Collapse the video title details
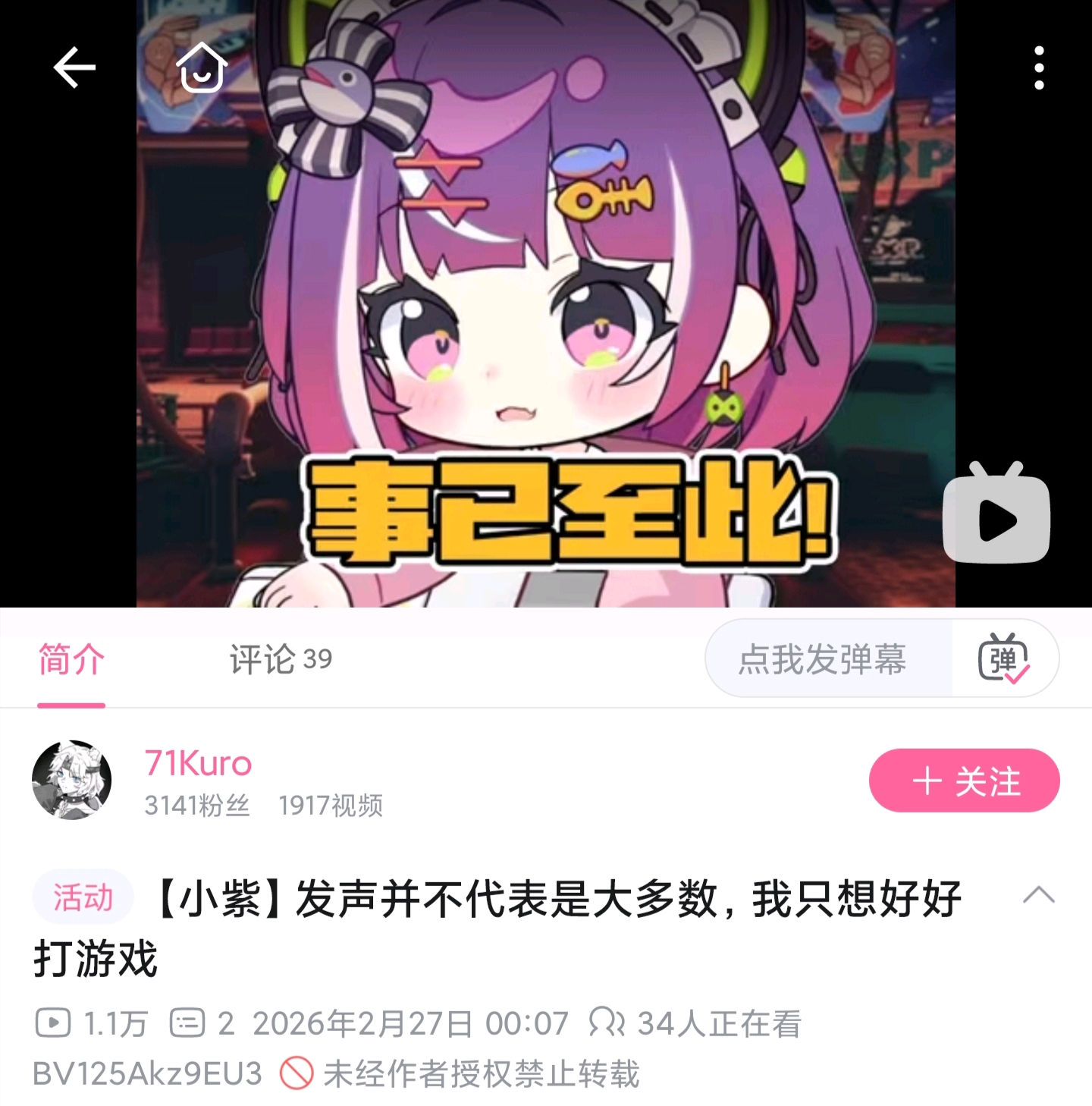Image resolution: width=1092 pixels, height=1106 pixels. [x=1038, y=895]
